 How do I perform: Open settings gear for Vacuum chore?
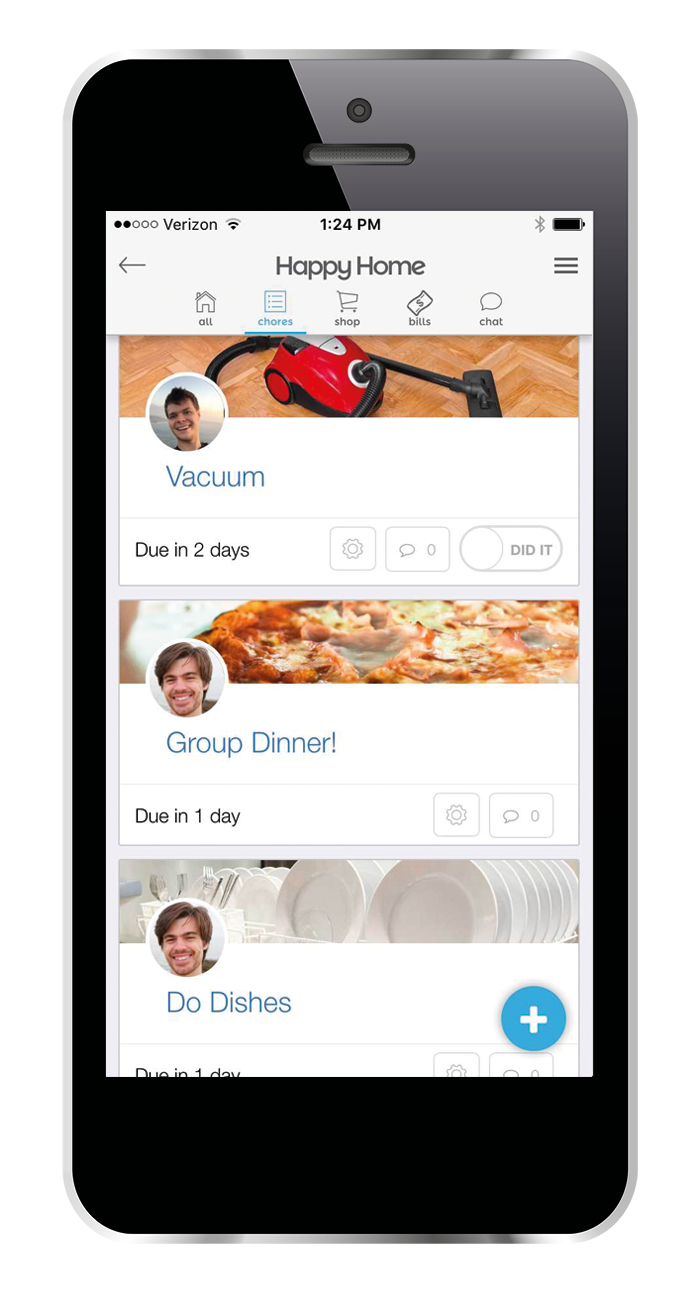point(352,549)
